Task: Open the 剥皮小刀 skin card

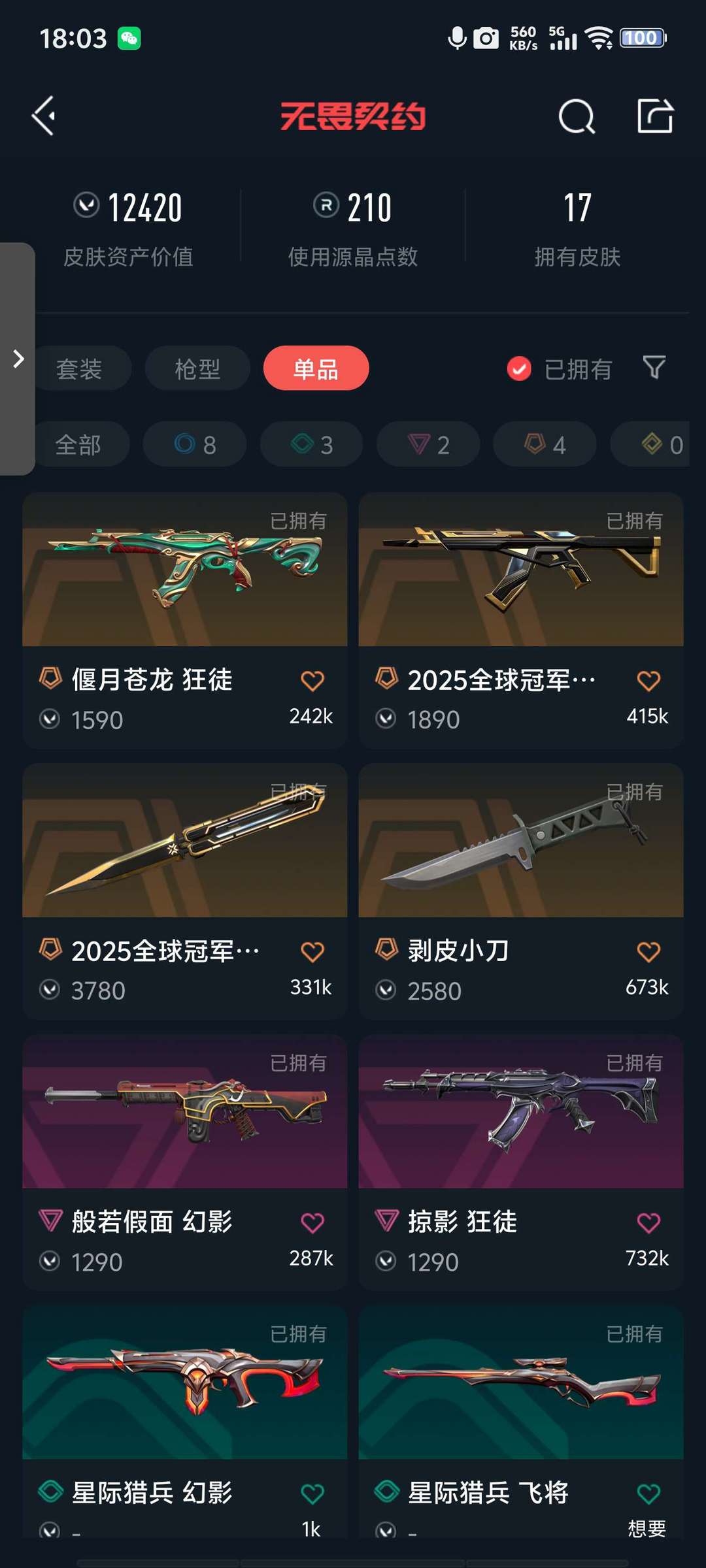Action: (521, 892)
